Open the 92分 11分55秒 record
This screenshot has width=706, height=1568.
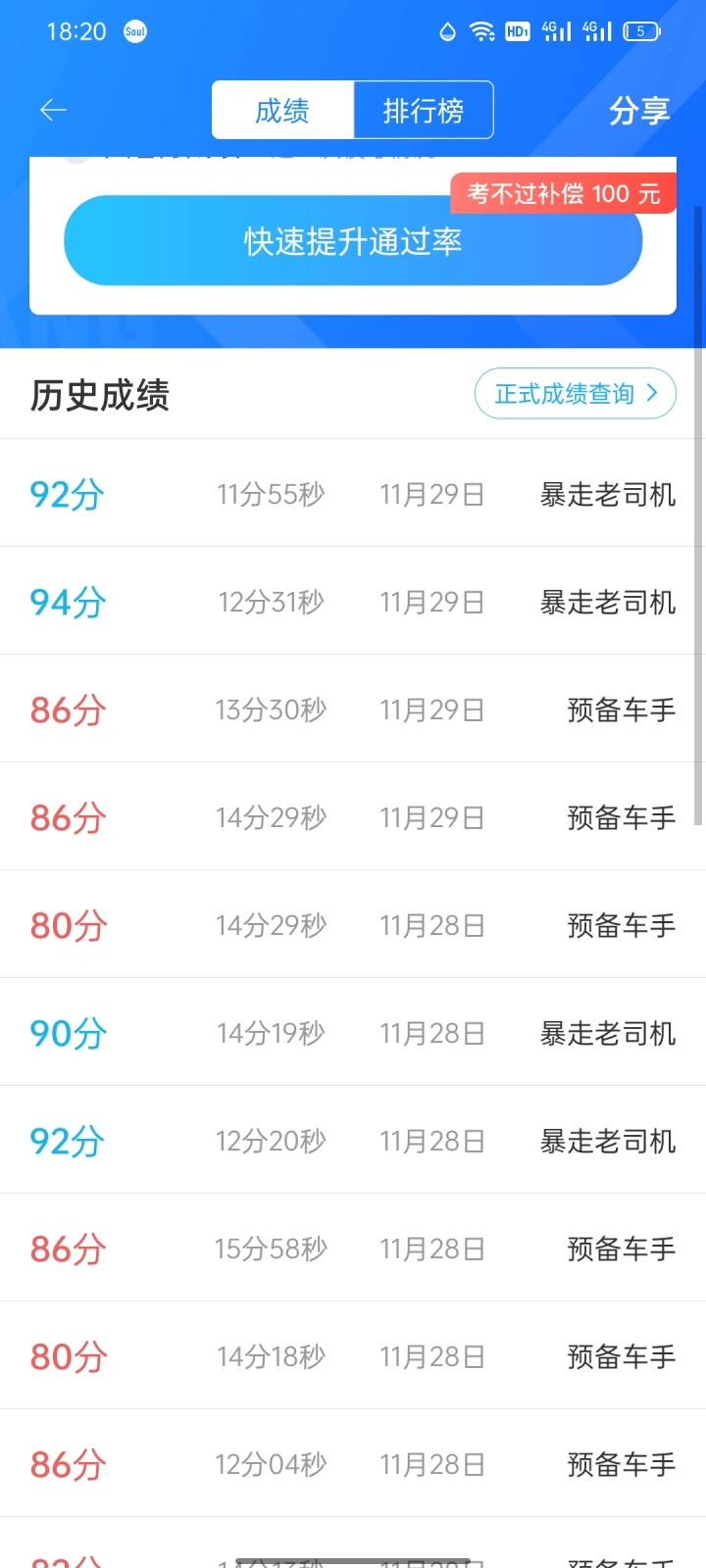pos(353,493)
